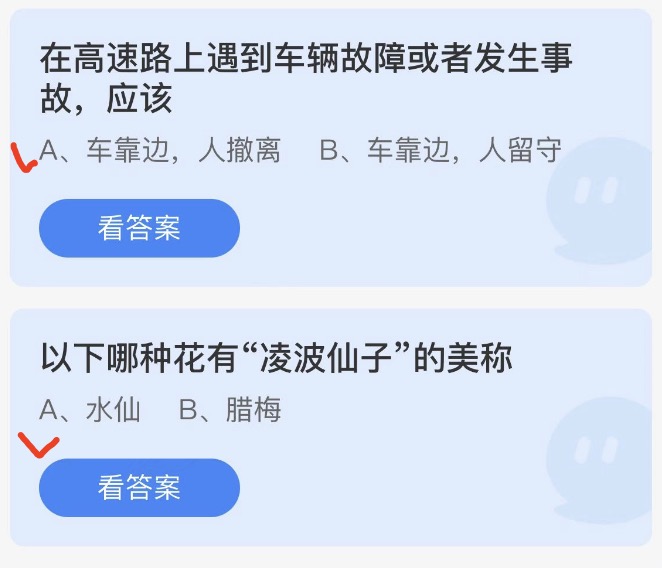Tap 看答案 under the highway breakdown question
The height and width of the screenshot is (568, 662).
tap(139, 228)
